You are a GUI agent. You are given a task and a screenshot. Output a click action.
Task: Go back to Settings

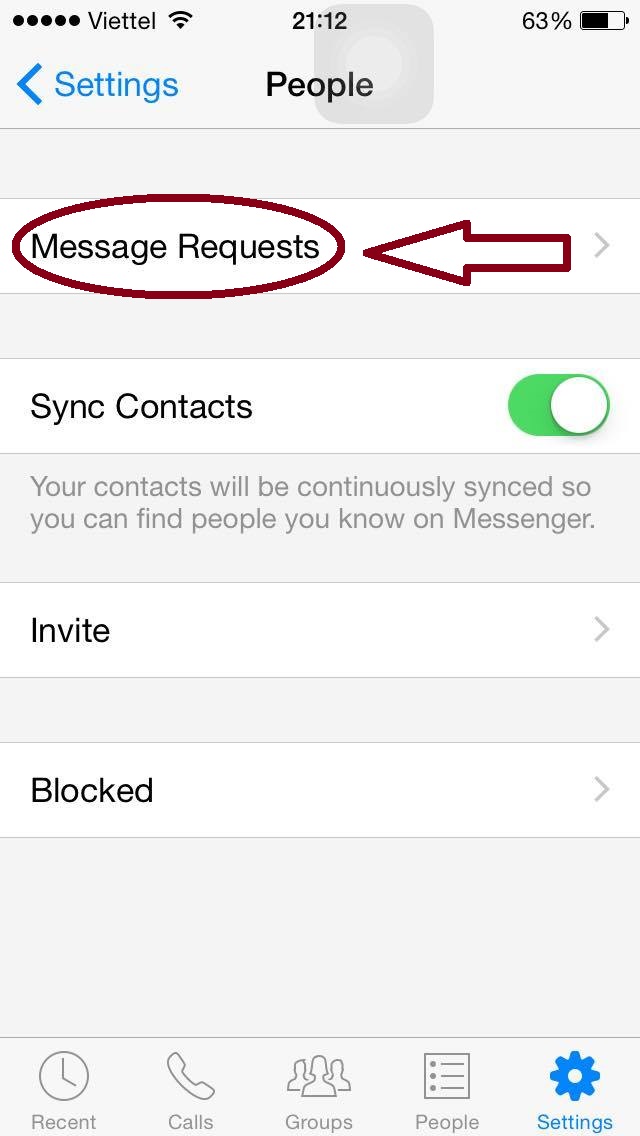click(x=98, y=85)
